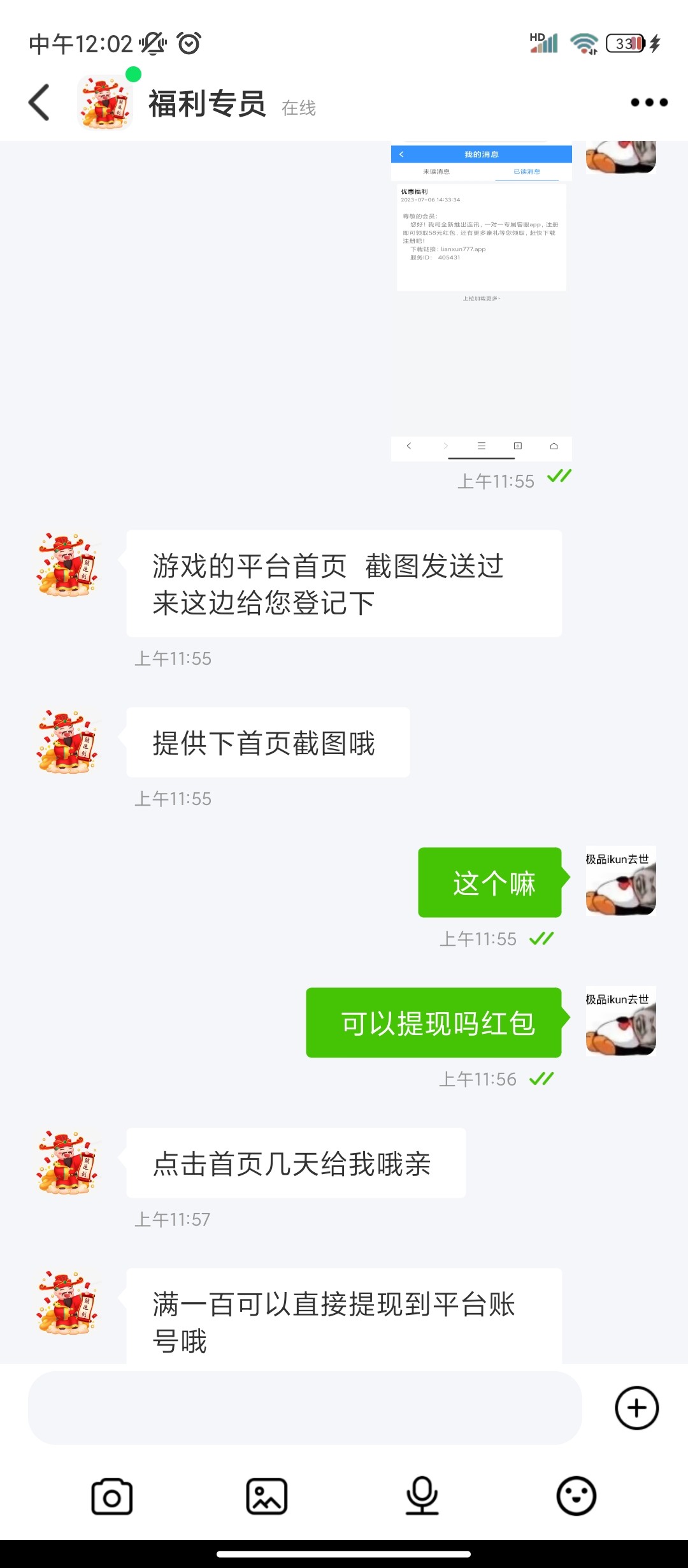Go back from the chat
The image size is (688, 1568).
pos(39,103)
